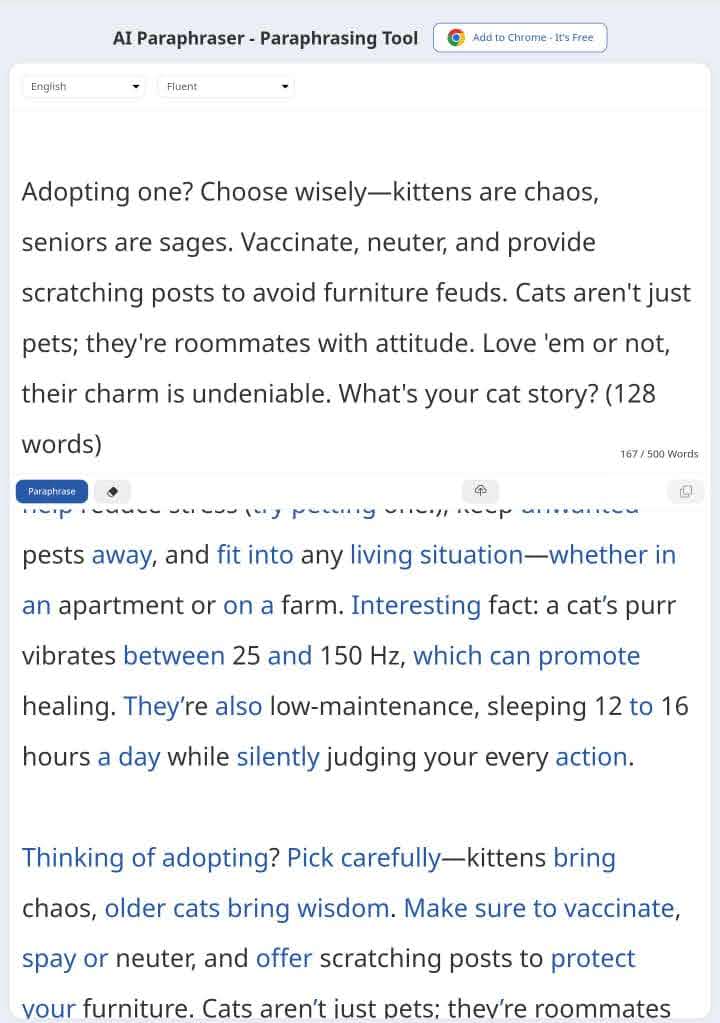Open the Fluent mode dropdown

point(226,87)
